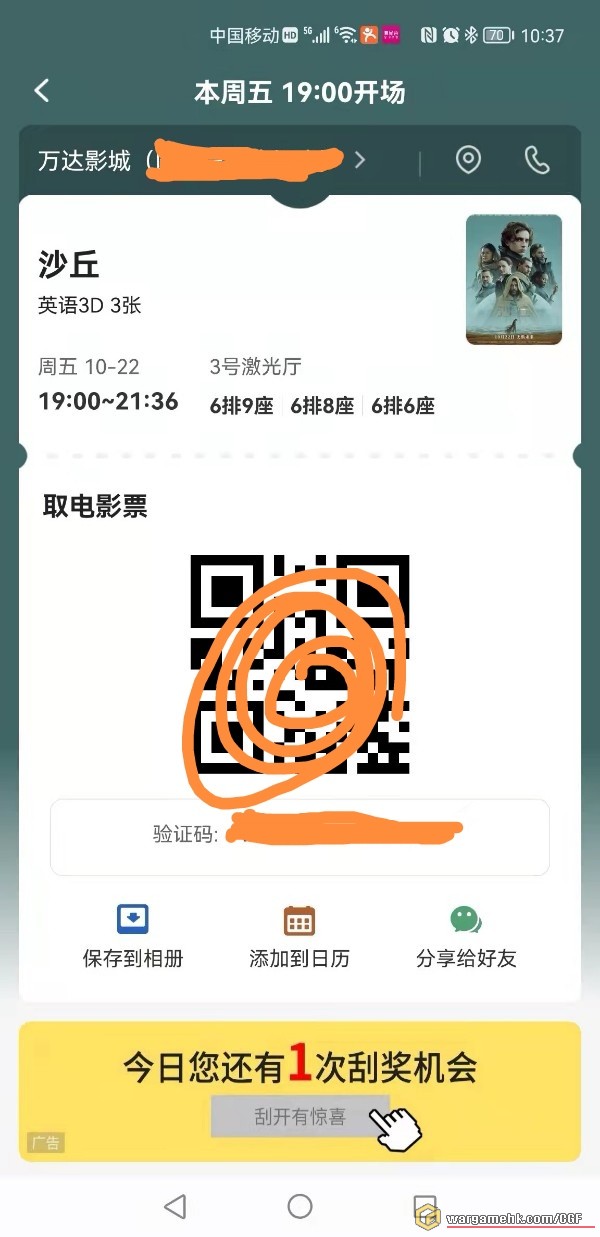600x1237 pixels.
Task: Call the cinema via phone icon
Action: click(537, 160)
